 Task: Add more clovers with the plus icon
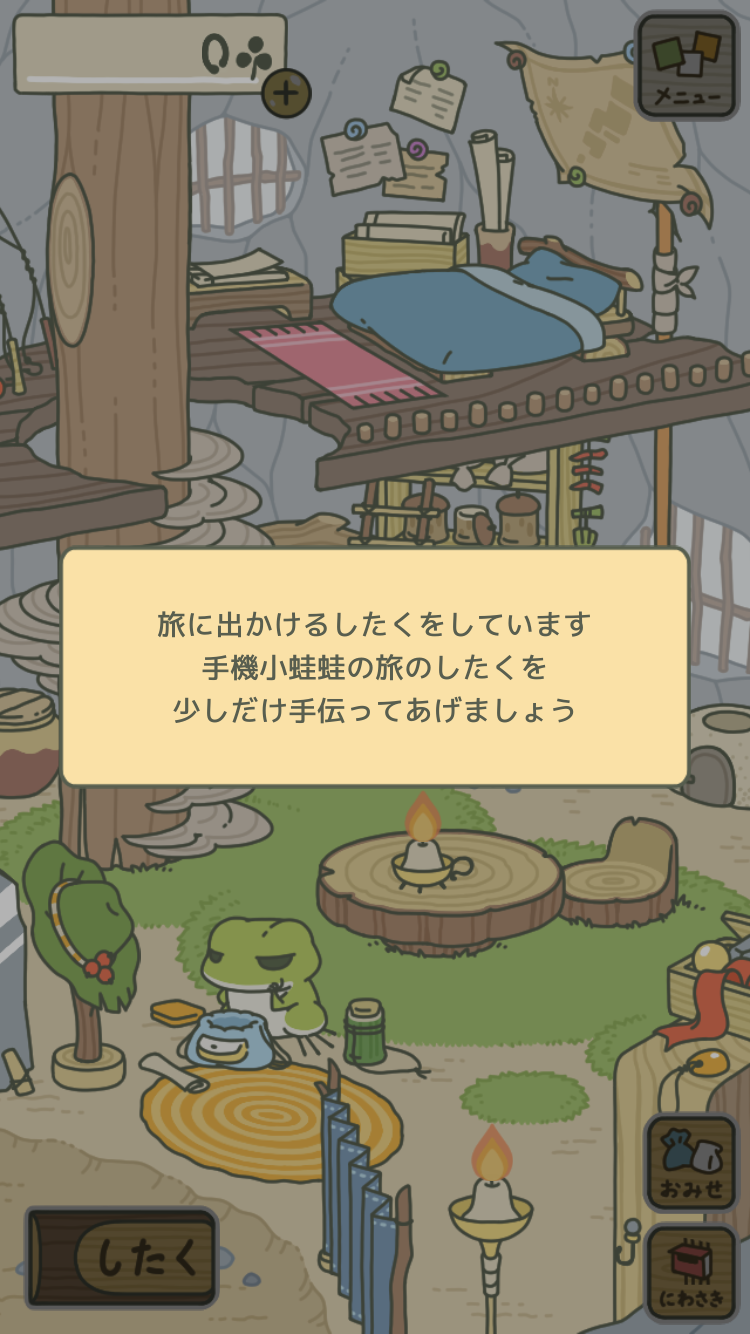(286, 94)
